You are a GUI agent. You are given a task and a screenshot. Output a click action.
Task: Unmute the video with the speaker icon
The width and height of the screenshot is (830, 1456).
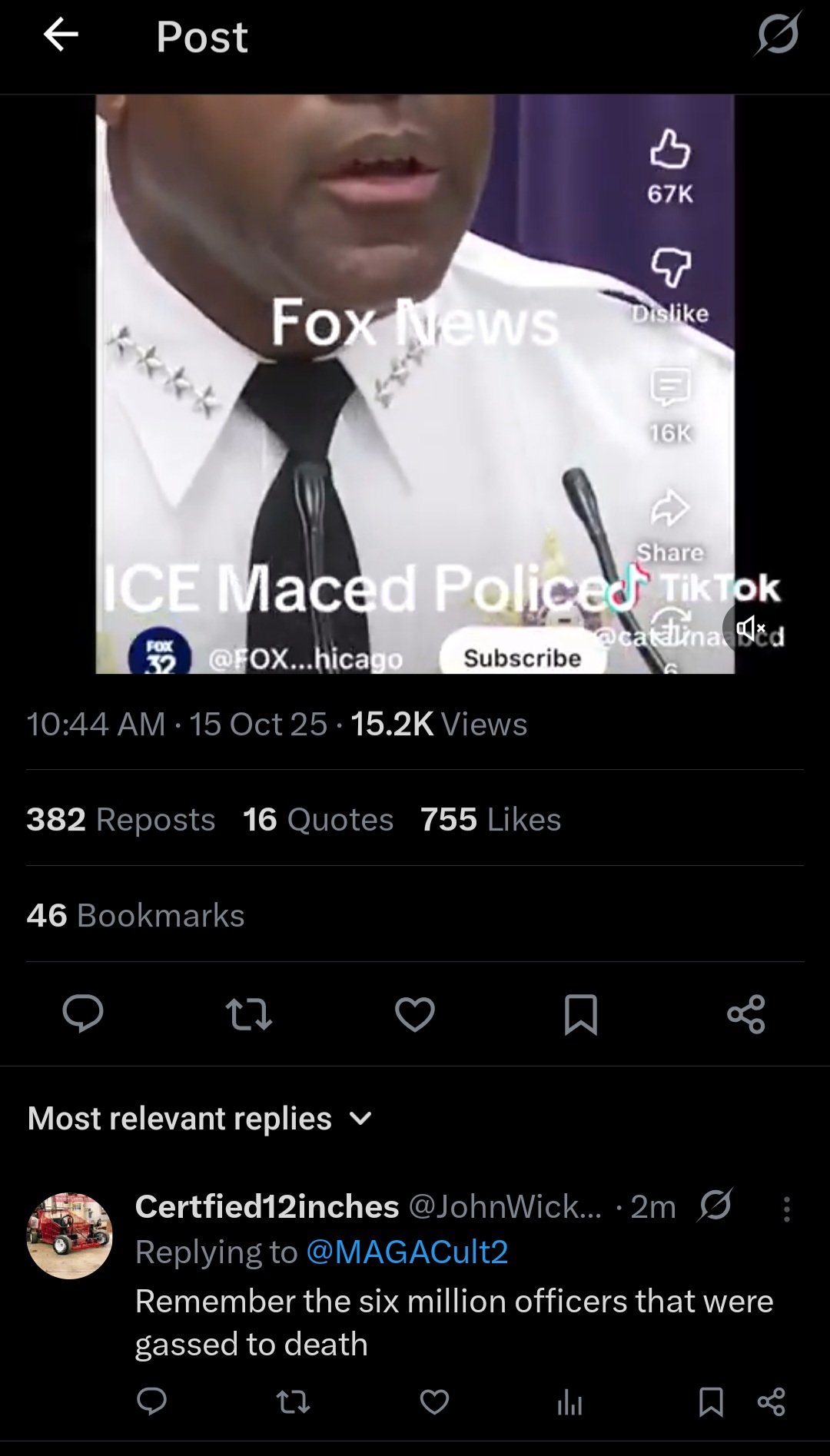(x=750, y=629)
